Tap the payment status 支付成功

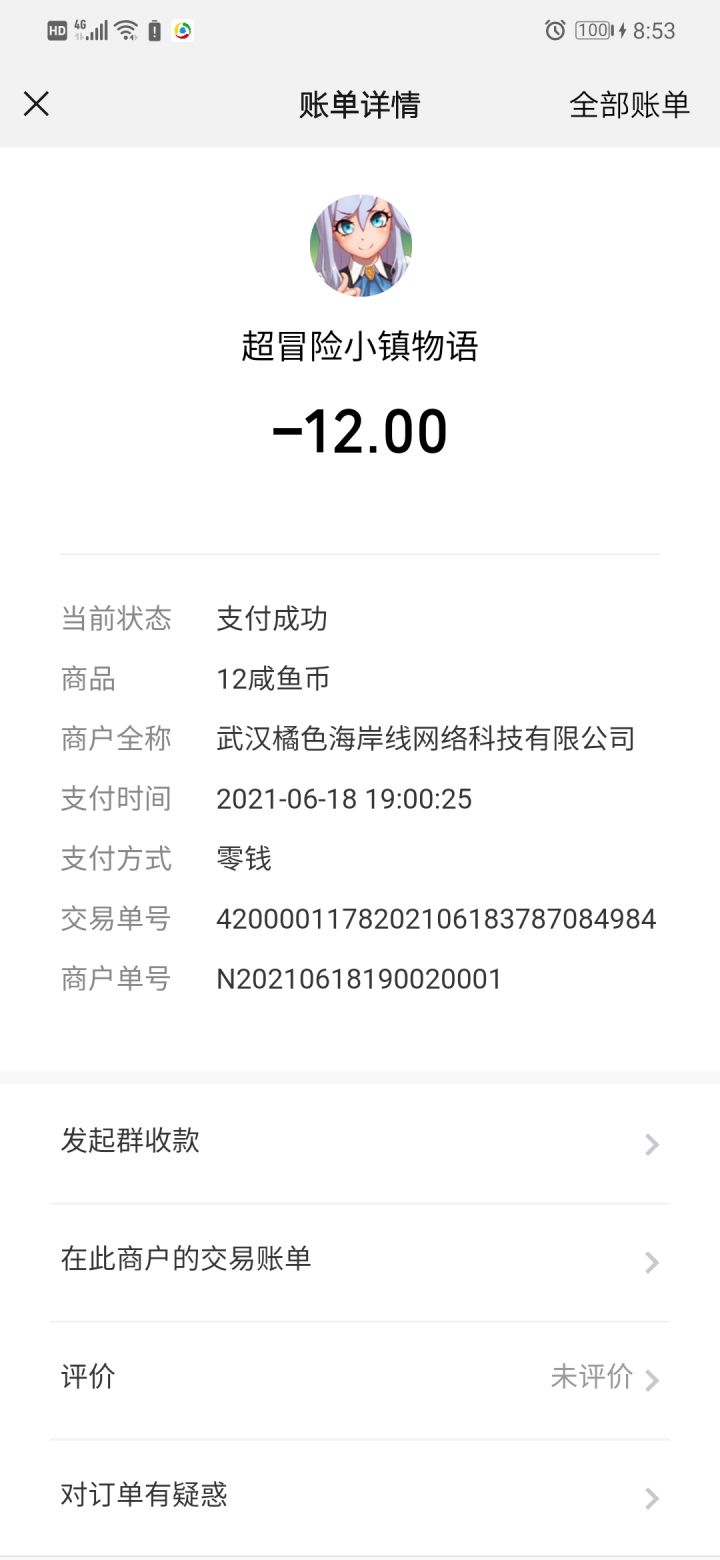(270, 618)
